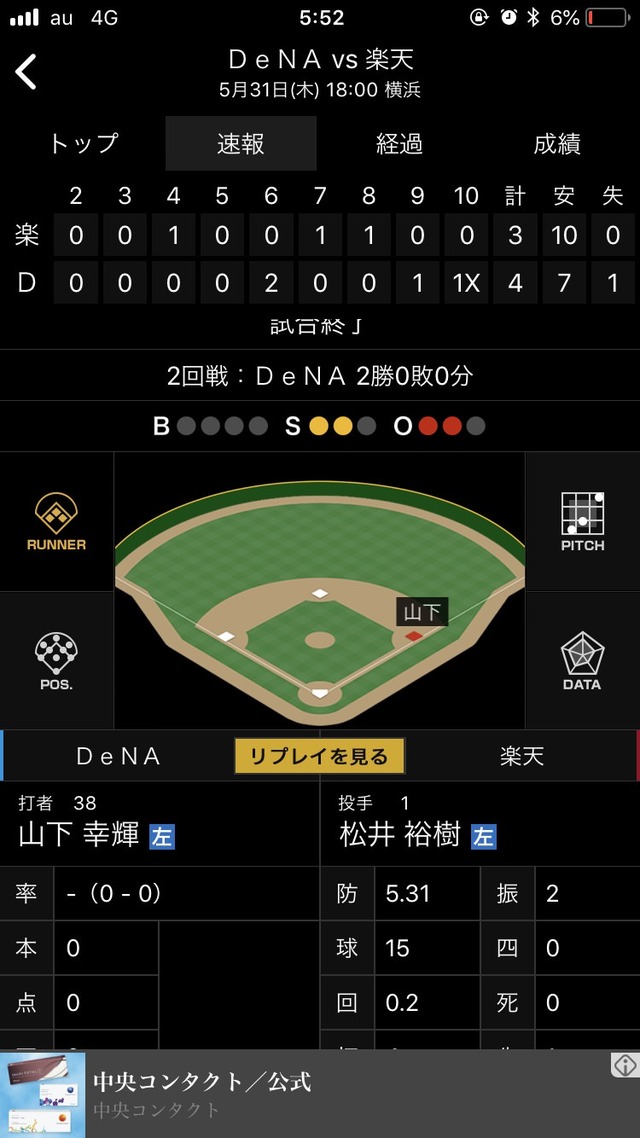Show the RUNNER view
Image resolution: width=640 pixels, height=1138 pixels.
tap(57, 522)
